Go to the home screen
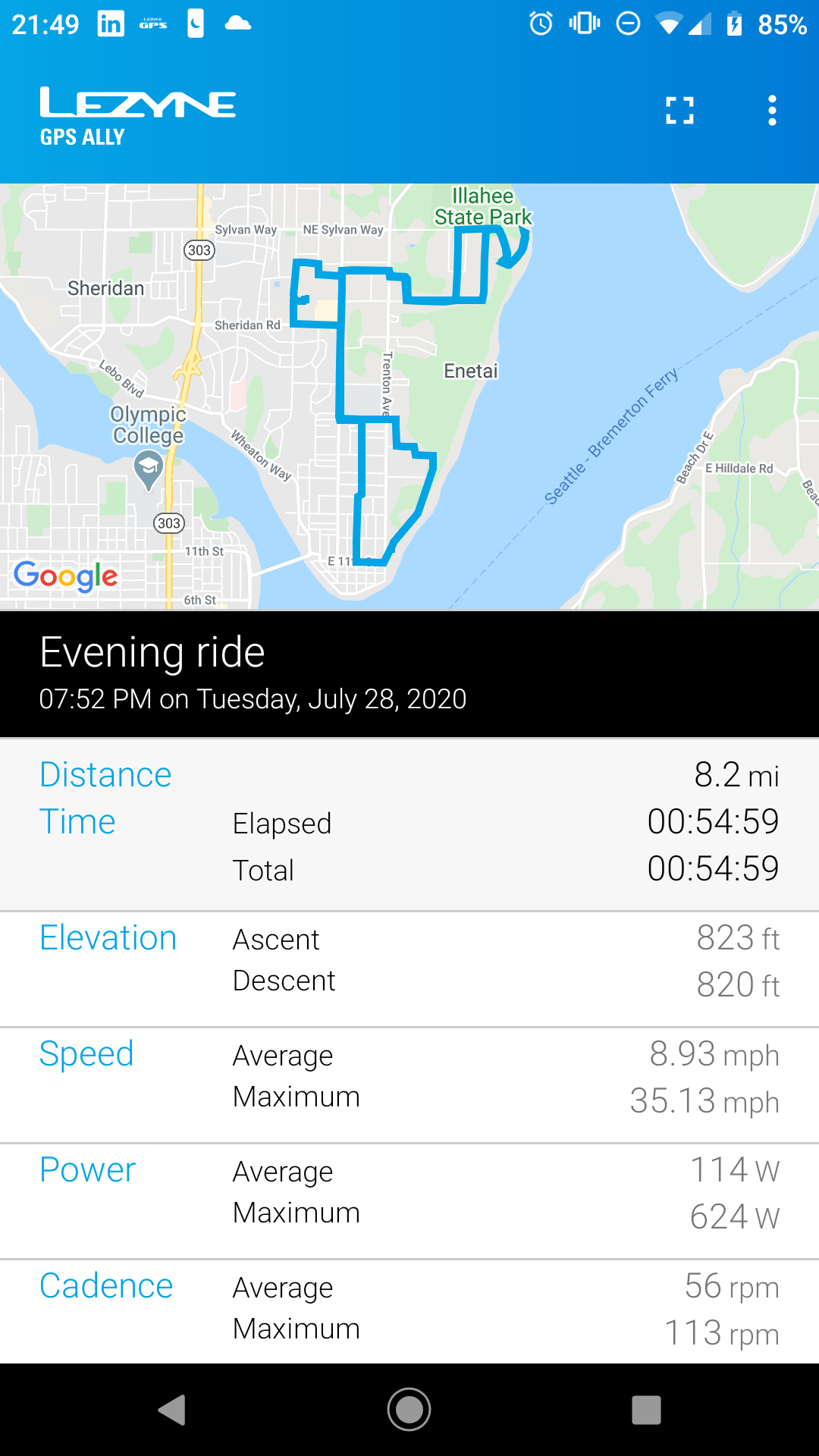Image resolution: width=819 pixels, height=1456 pixels. tap(409, 1410)
